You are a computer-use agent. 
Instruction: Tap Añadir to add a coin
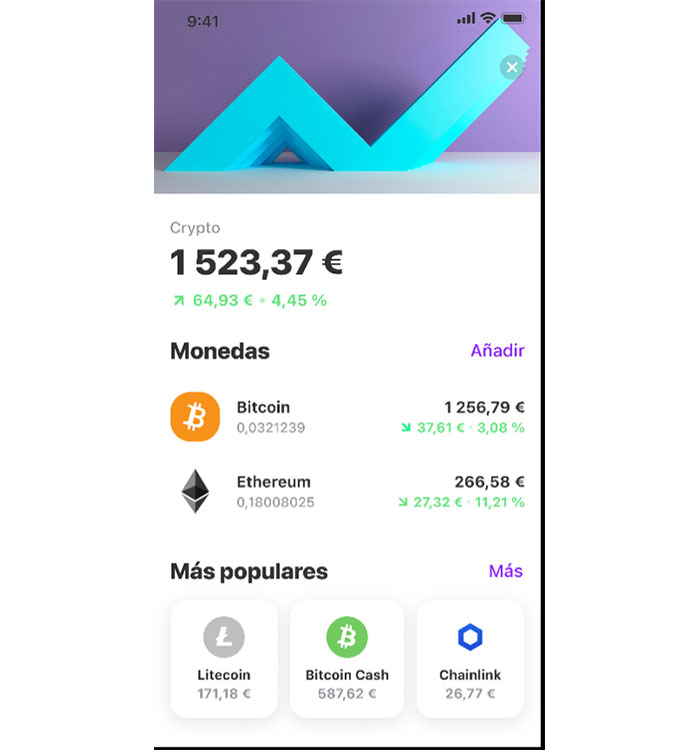(497, 351)
